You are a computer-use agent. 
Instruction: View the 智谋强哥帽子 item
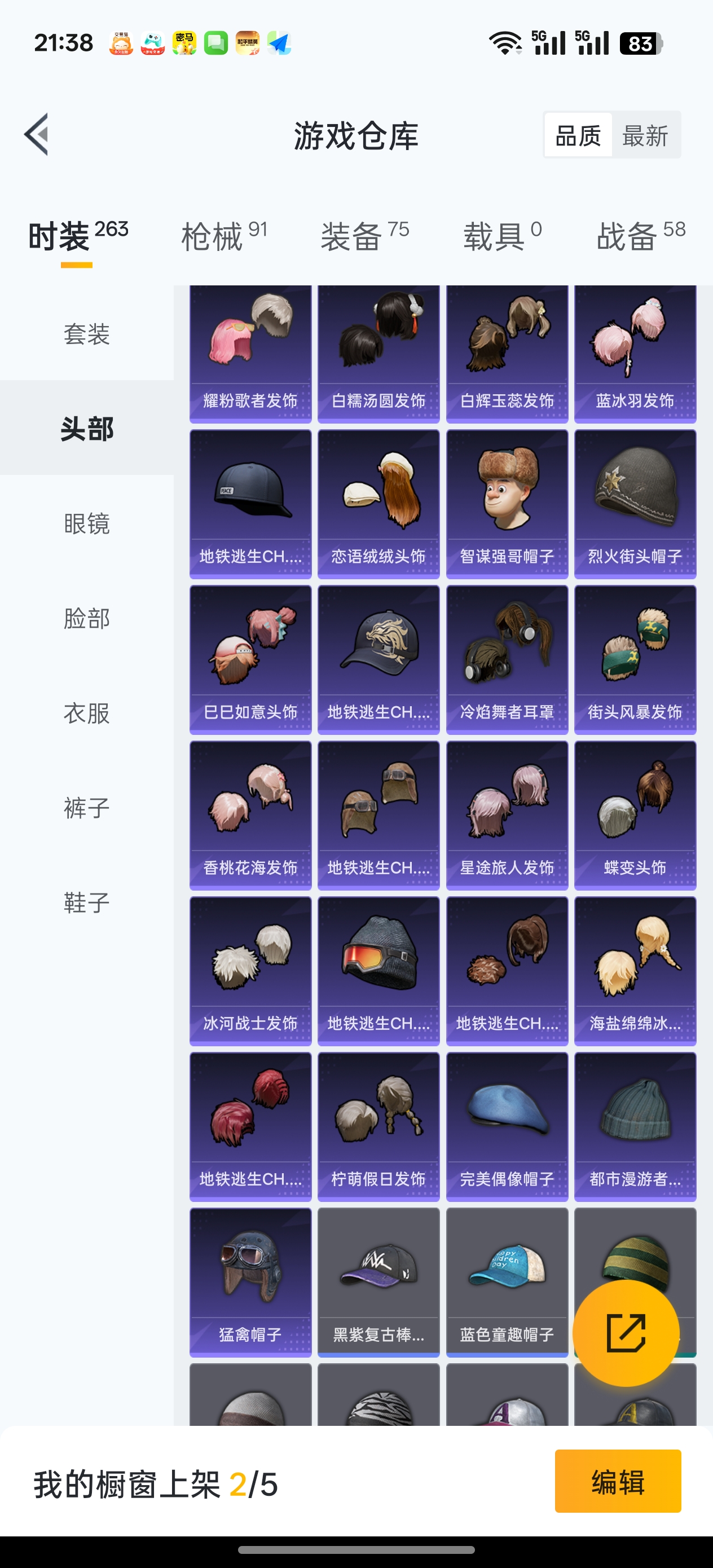[507, 504]
